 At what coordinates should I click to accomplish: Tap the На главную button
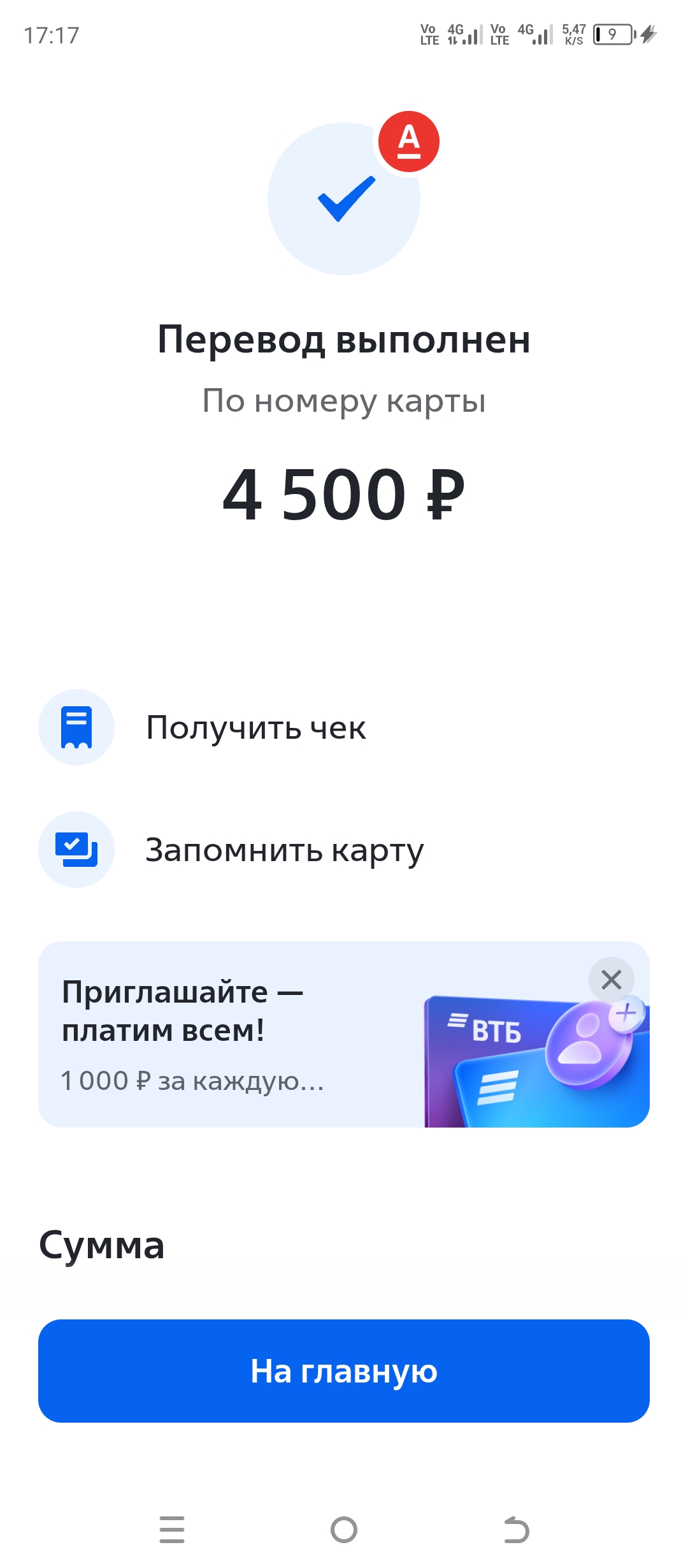pyautogui.click(x=344, y=1371)
